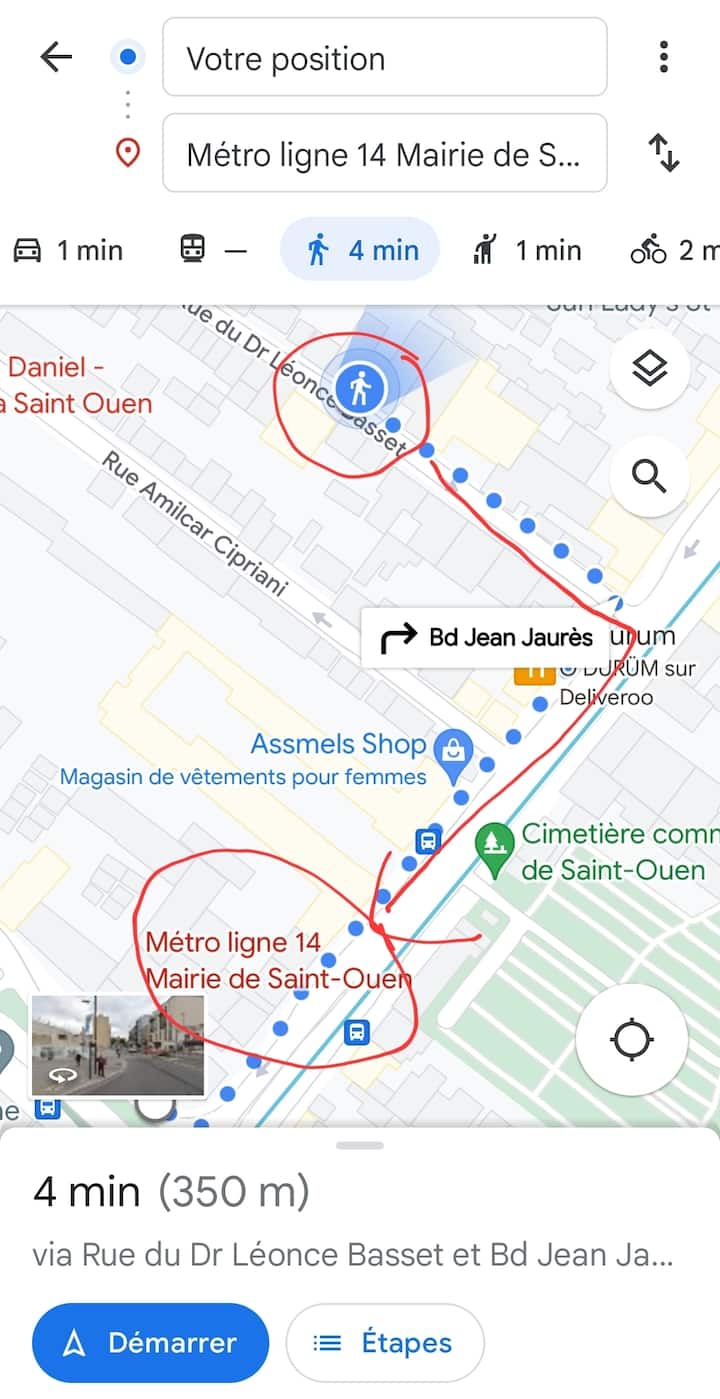The width and height of the screenshot is (720, 1399).
Task: Switch to driving mode 1 min
Action: pos(68,249)
